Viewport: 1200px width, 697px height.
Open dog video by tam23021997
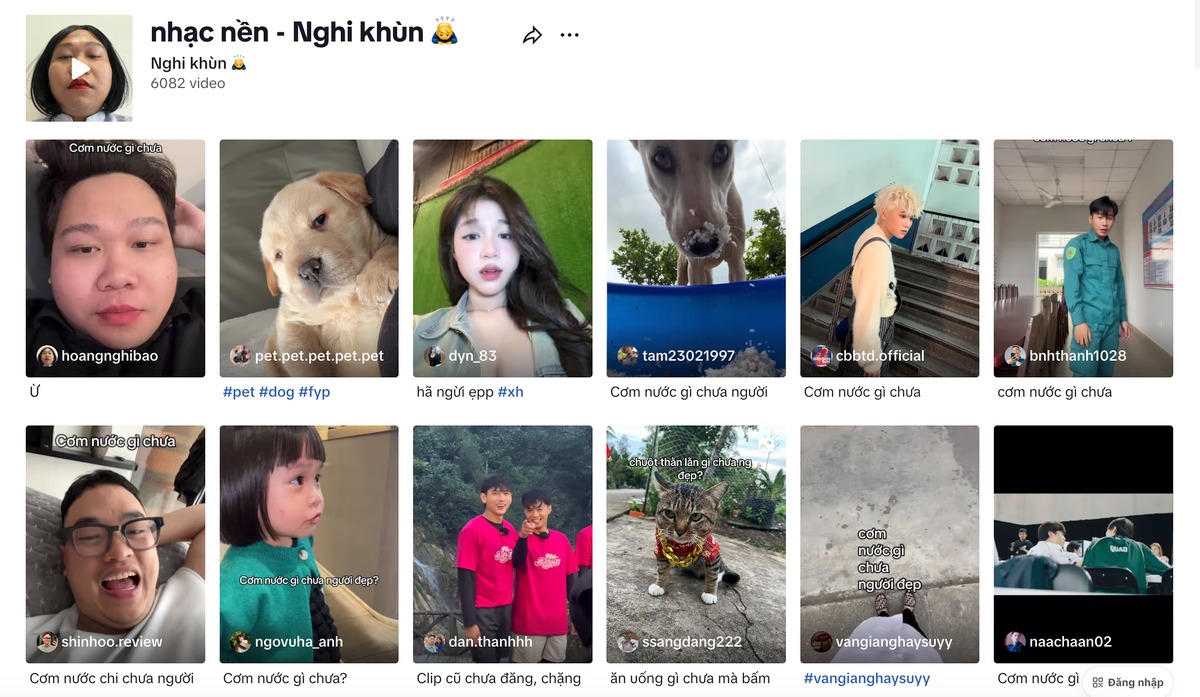pyautogui.click(x=696, y=258)
